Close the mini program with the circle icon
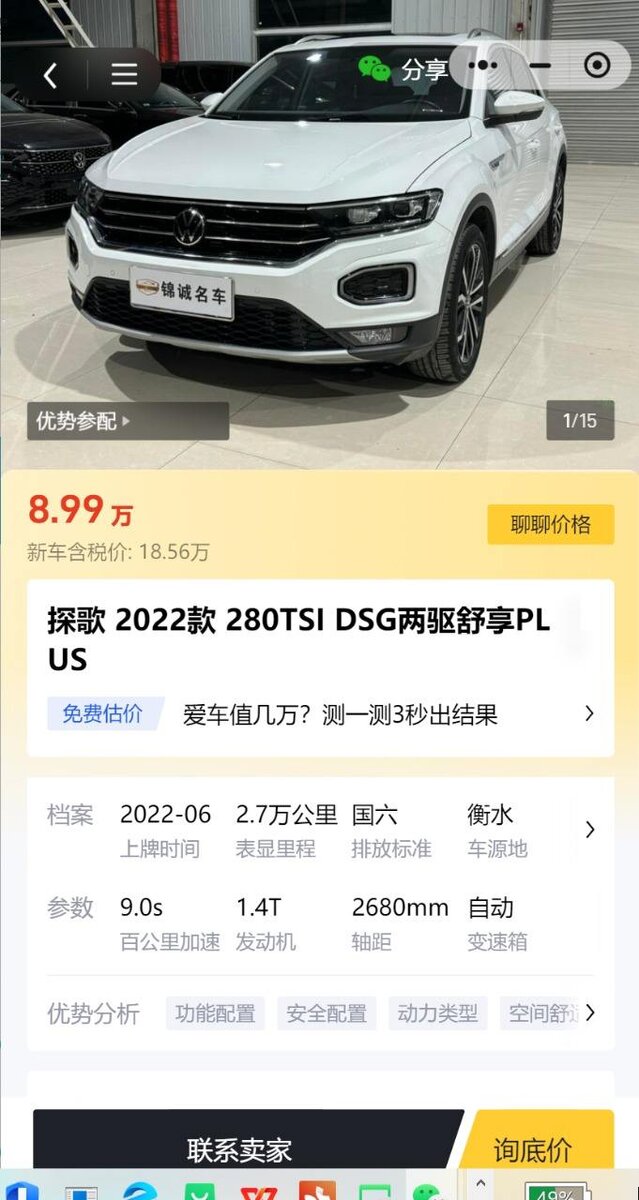 coord(597,66)
